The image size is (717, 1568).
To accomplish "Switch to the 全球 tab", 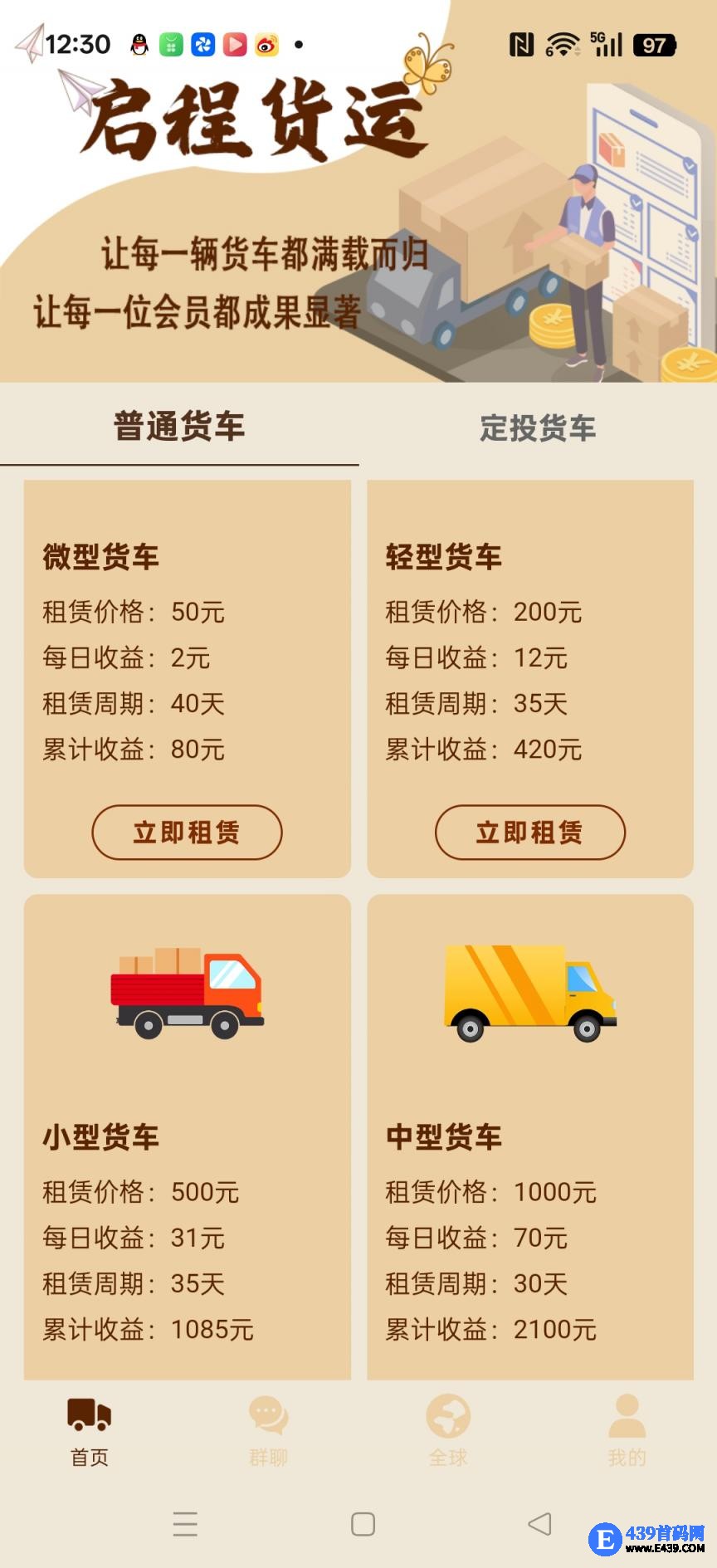I will click(x=448, y=1431).
